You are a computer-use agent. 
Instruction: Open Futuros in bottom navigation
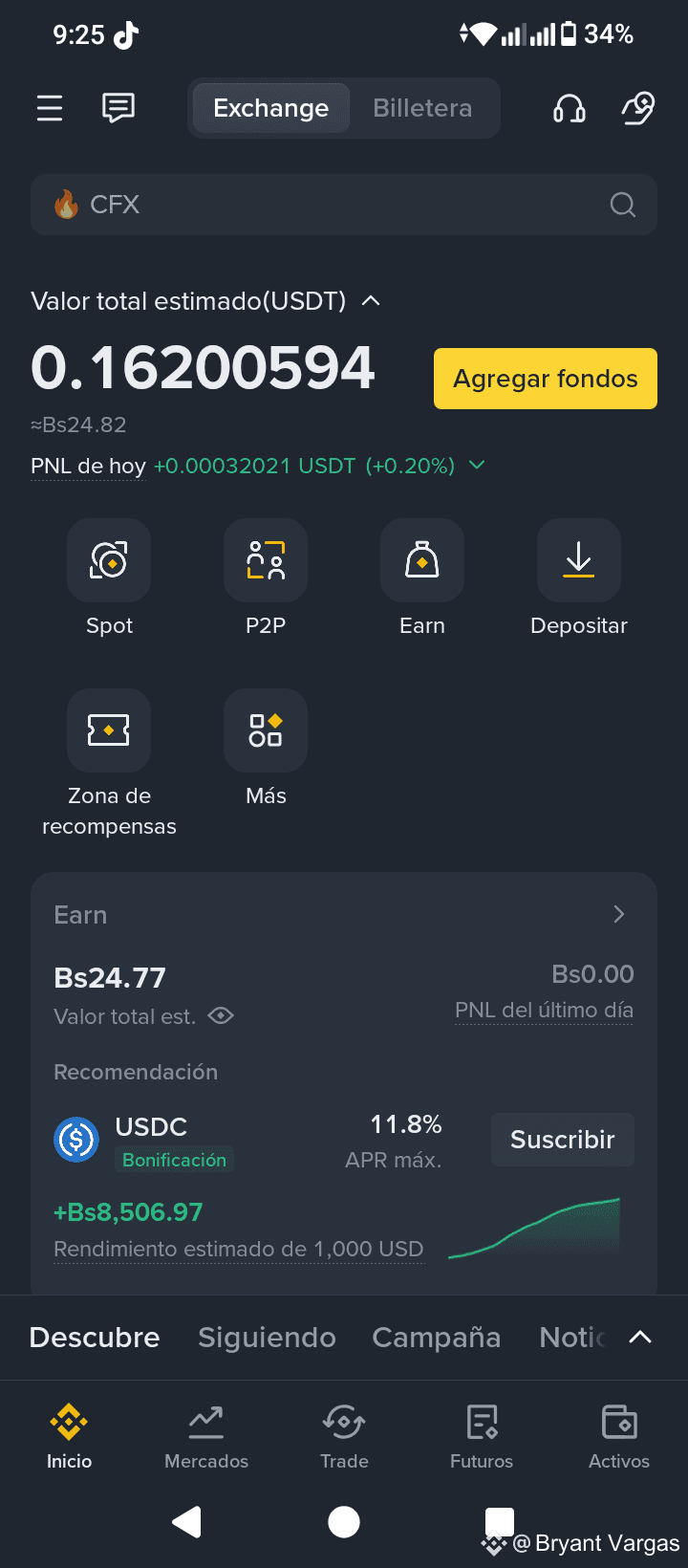click(x=482, y=1436)
